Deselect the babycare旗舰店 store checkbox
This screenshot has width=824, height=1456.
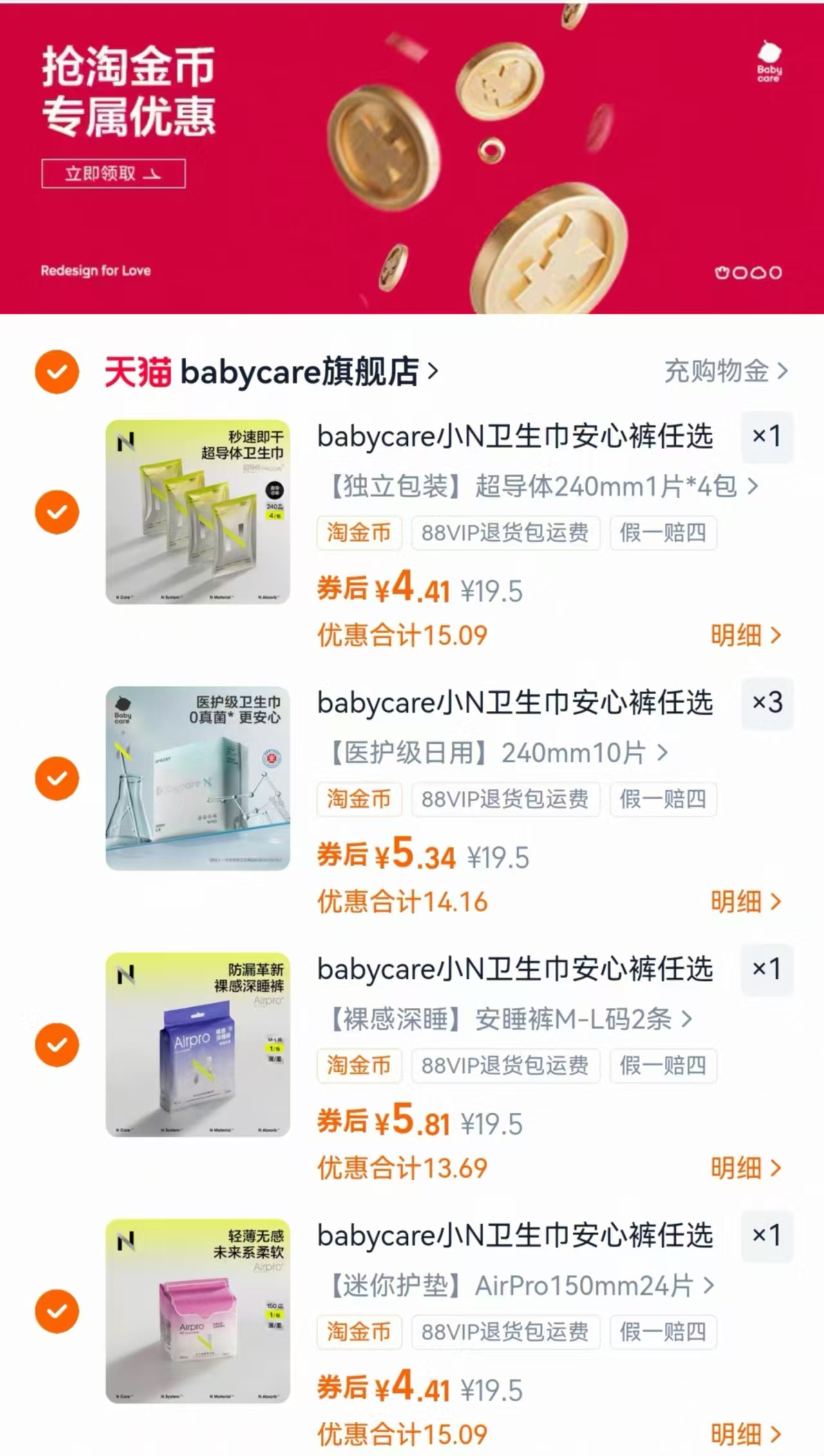(57, 372)
